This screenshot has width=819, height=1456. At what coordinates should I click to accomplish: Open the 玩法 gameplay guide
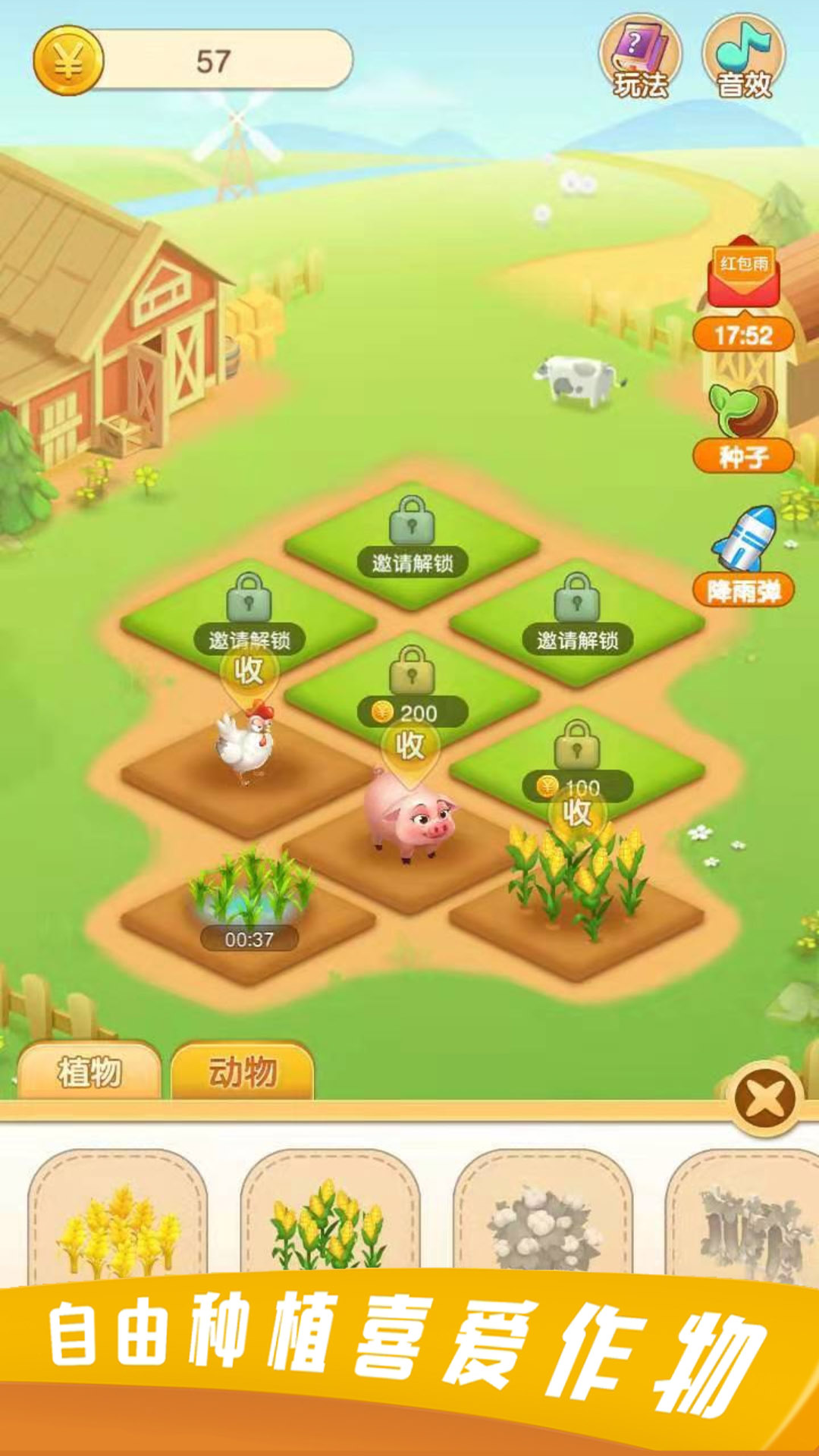click(639, 58)
